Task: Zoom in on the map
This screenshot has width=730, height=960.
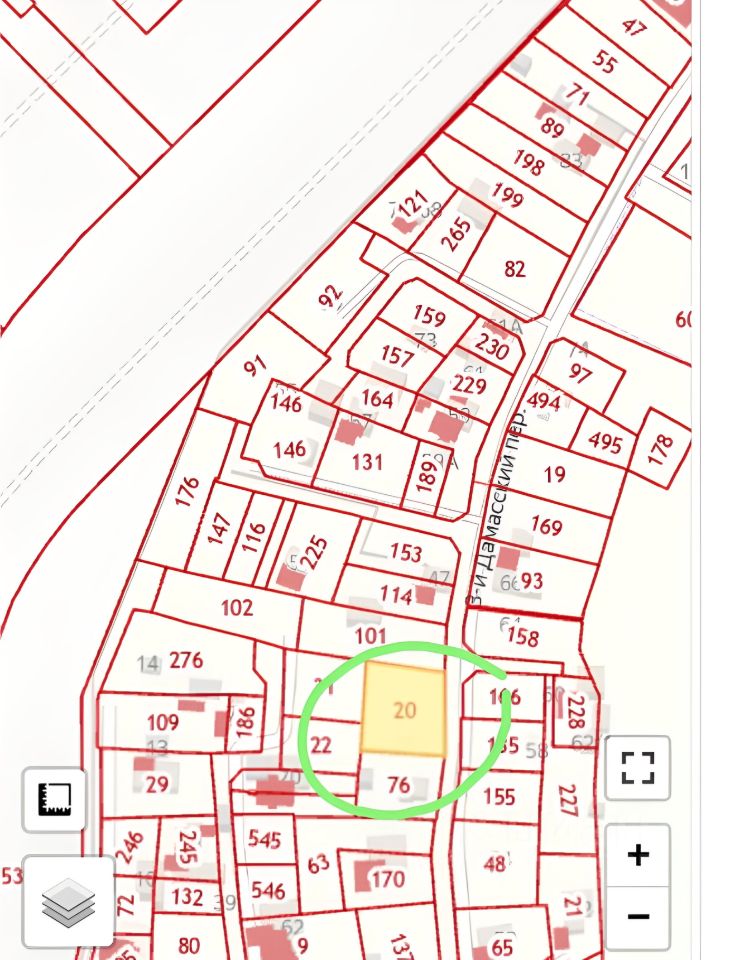Action: [x=637, y=855]
